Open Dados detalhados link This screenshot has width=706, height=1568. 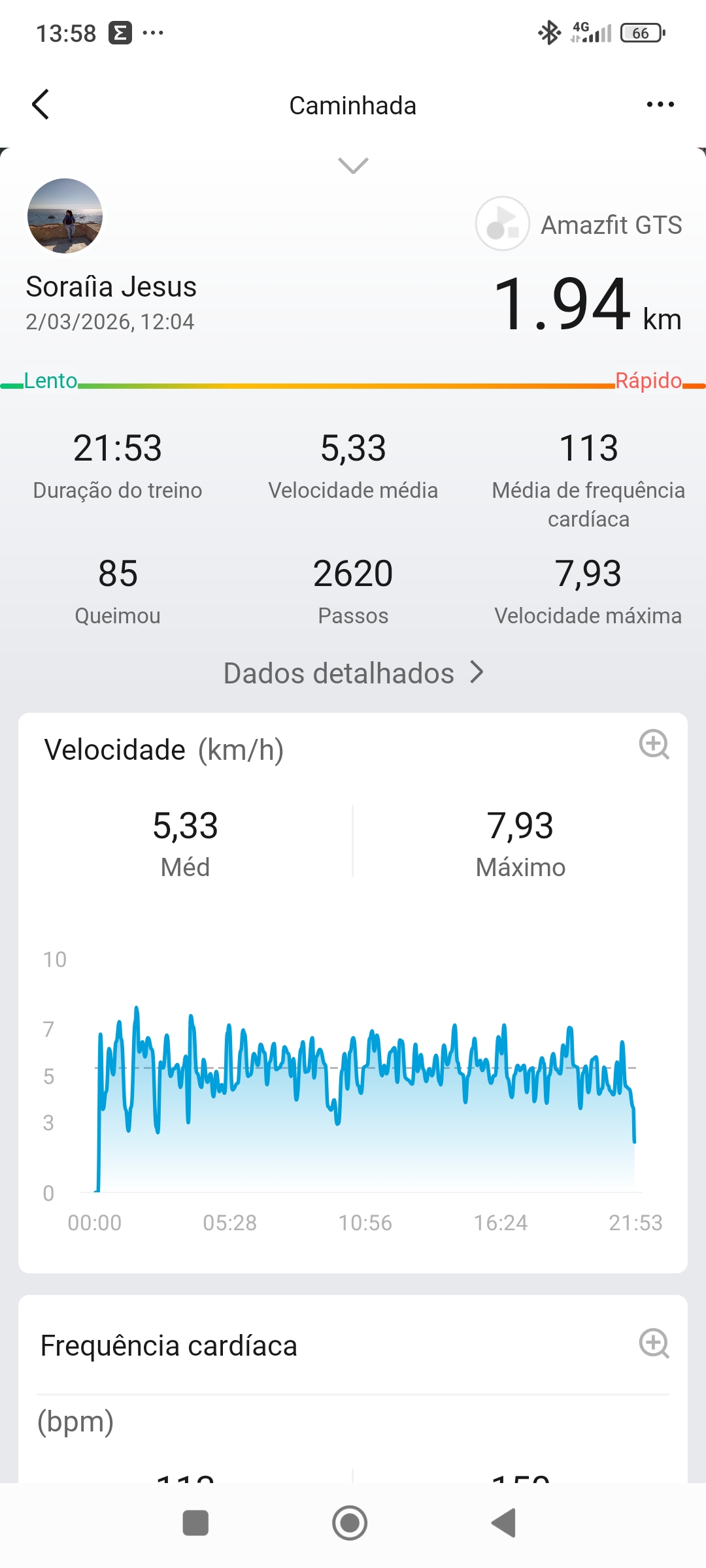point(337,672)
